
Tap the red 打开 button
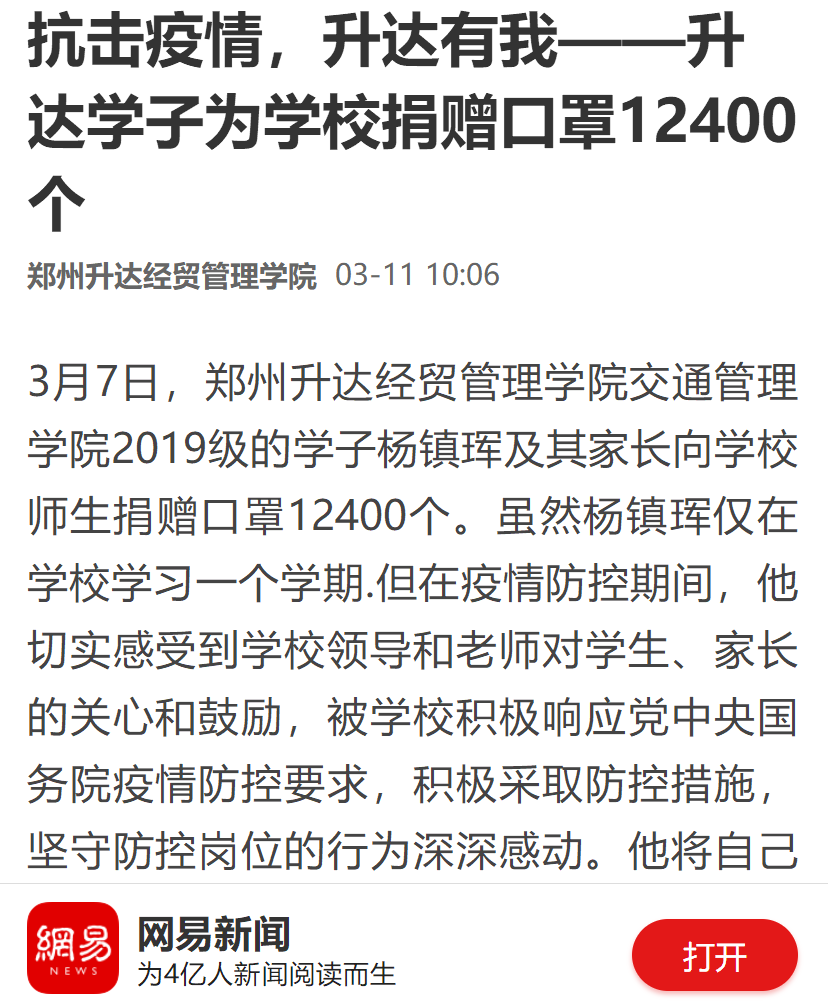coord(714,956)
